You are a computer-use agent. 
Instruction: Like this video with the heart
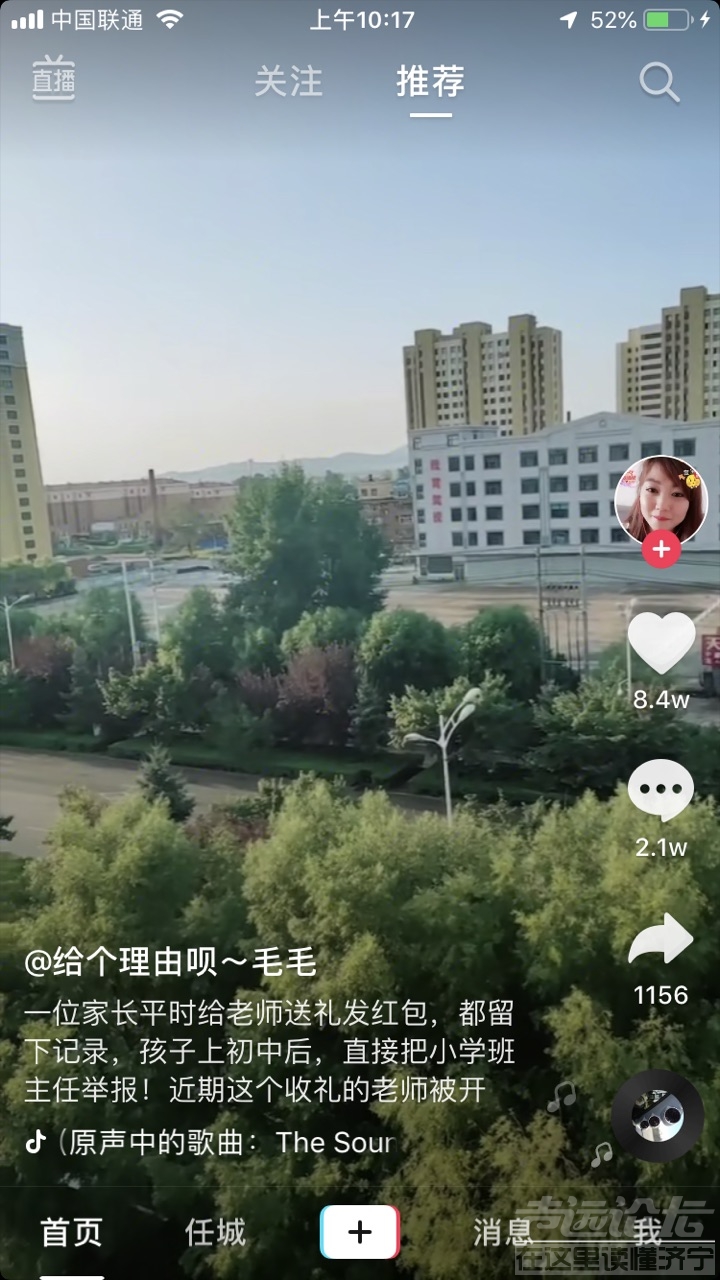(661, 643)
